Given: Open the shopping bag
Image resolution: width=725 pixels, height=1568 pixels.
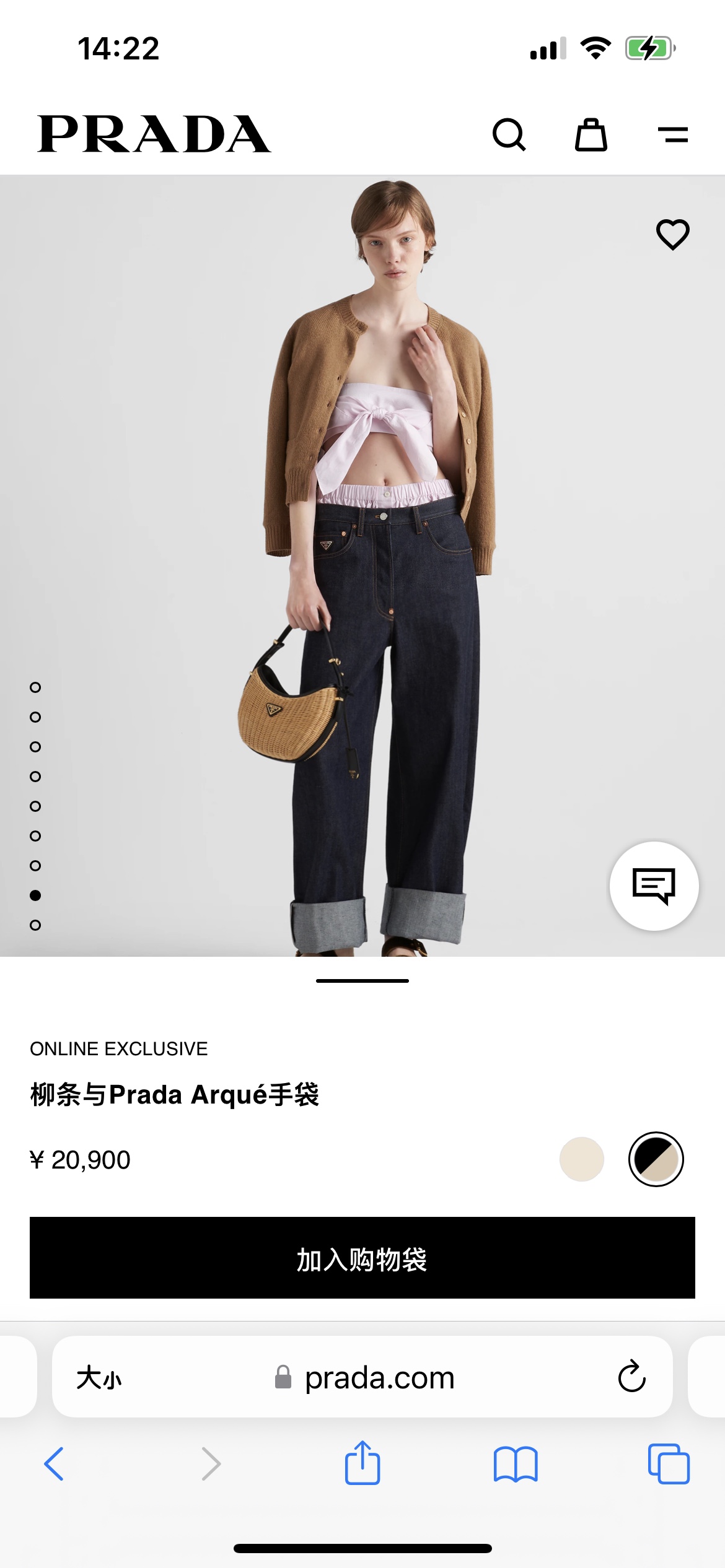Looking at the screenshot, I should click(591, 134).
